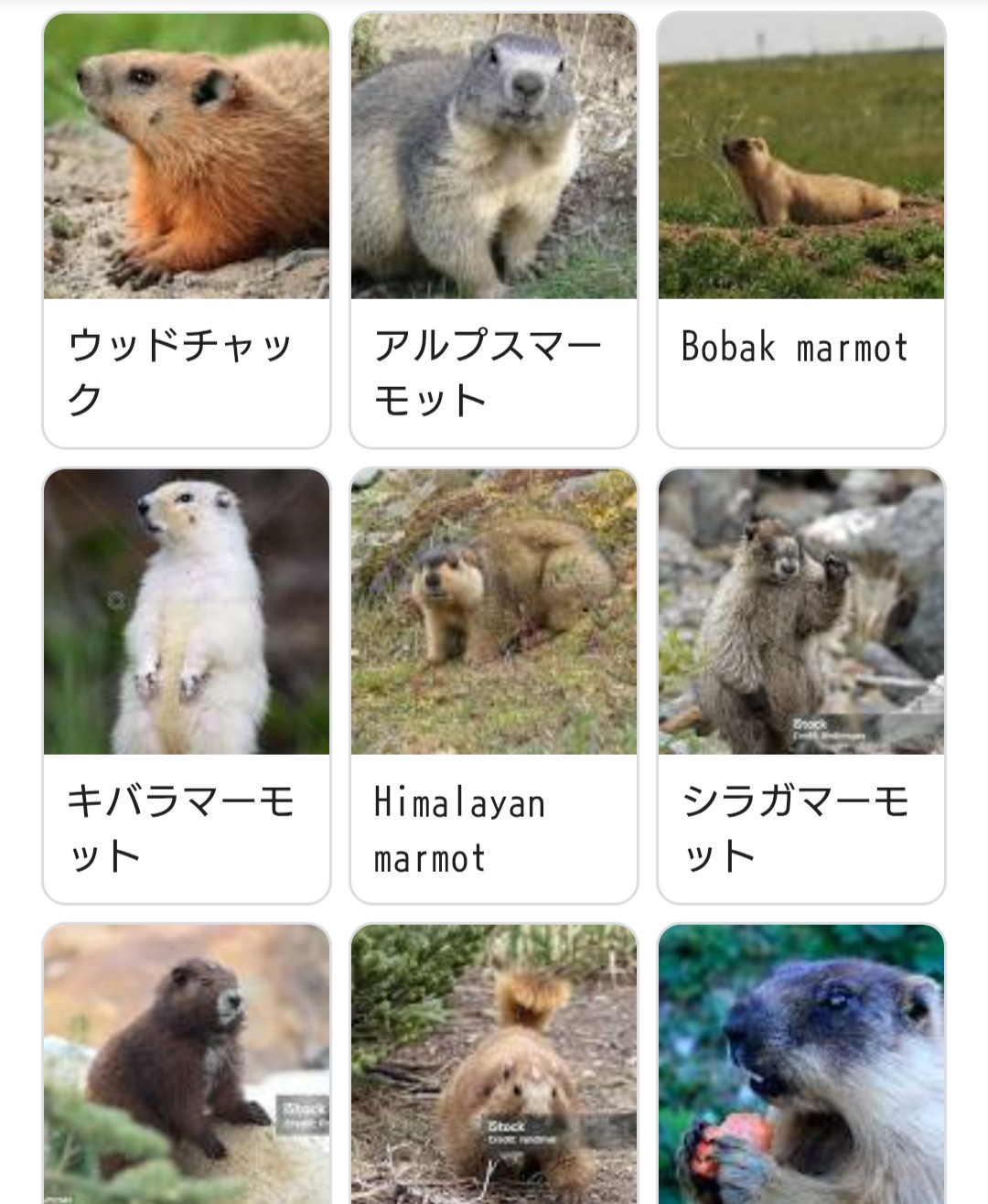Viewport: 988px width, 1204px height.
Task: View the キバラマーモット card
Action: pyautogui.click(x=187, y=684)
